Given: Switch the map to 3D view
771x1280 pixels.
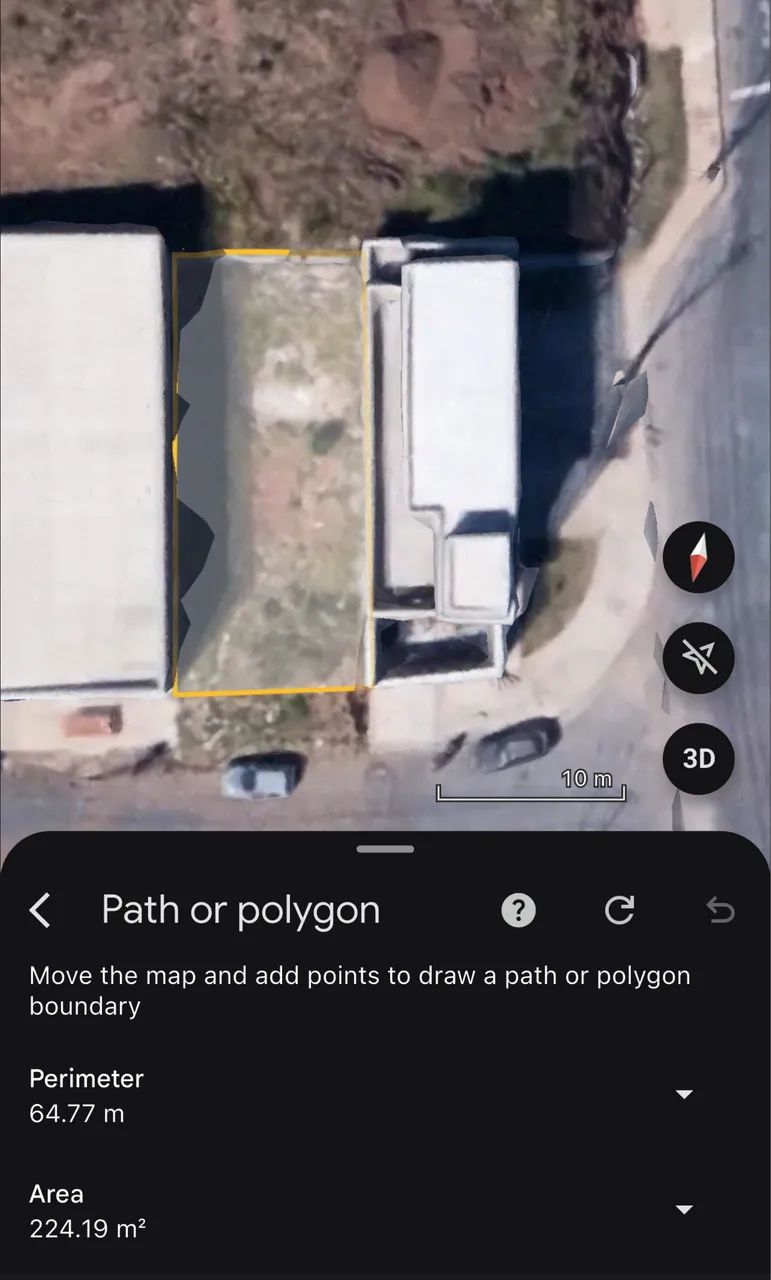Looking at the screenshot, I should click(x=699, y=759).
